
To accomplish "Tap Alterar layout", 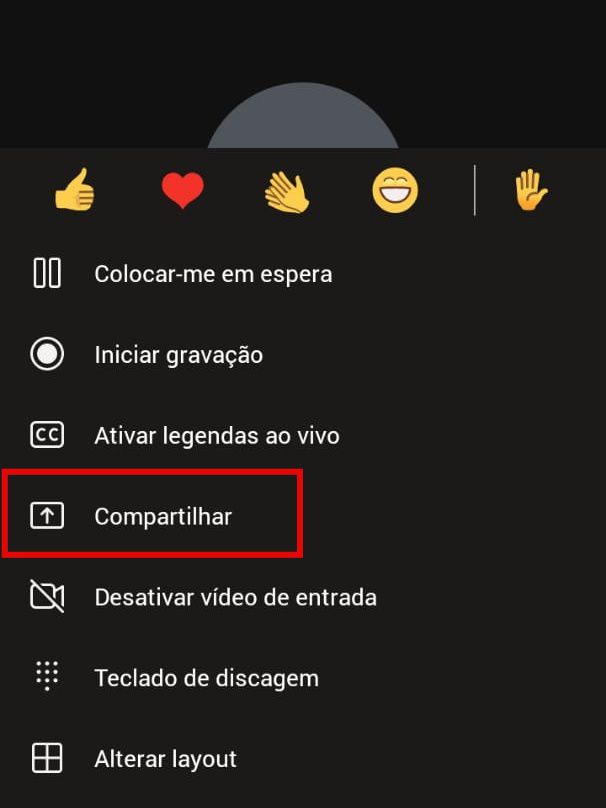I will 165,759.
